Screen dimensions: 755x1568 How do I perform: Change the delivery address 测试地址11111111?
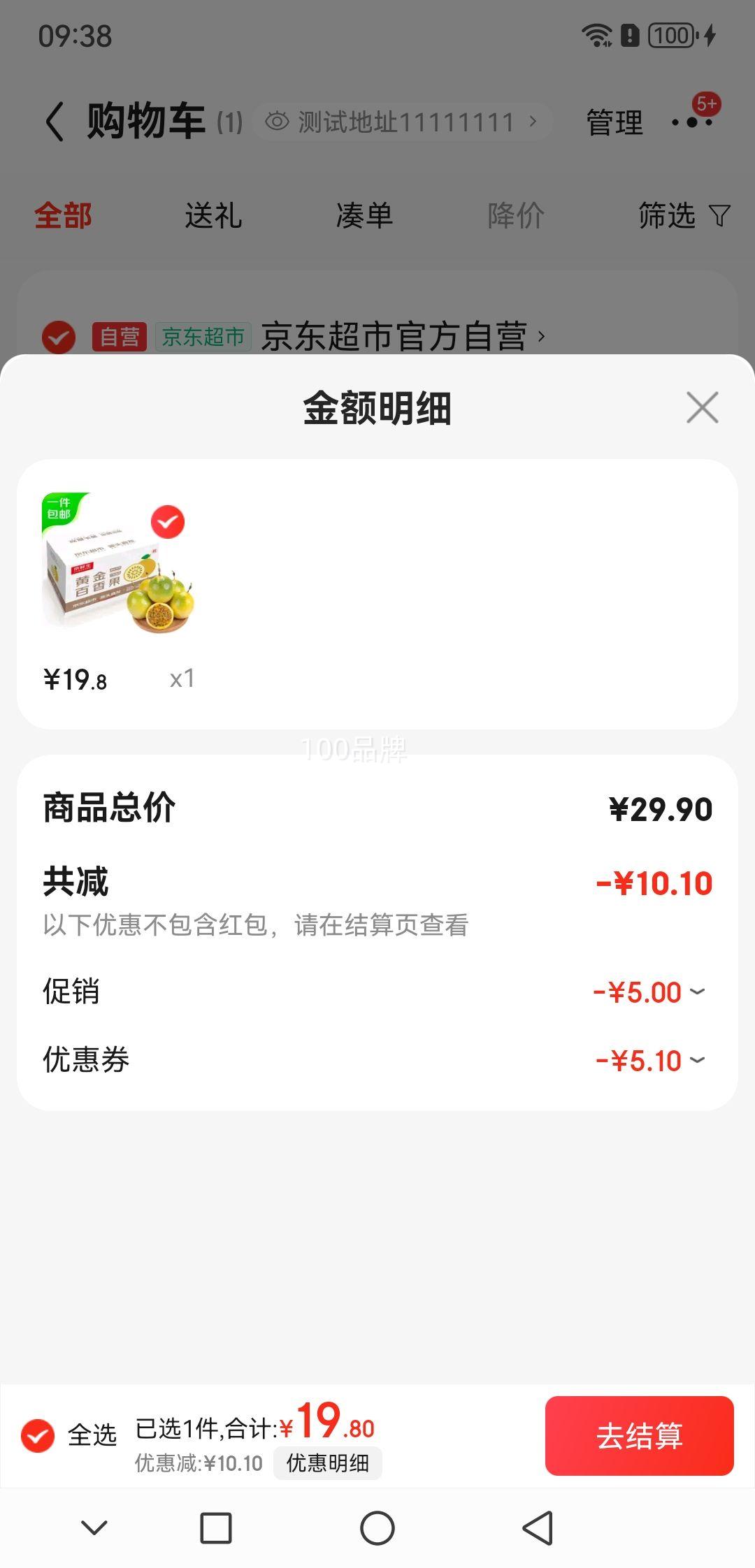pyautogui.click(x=402, y=122)
